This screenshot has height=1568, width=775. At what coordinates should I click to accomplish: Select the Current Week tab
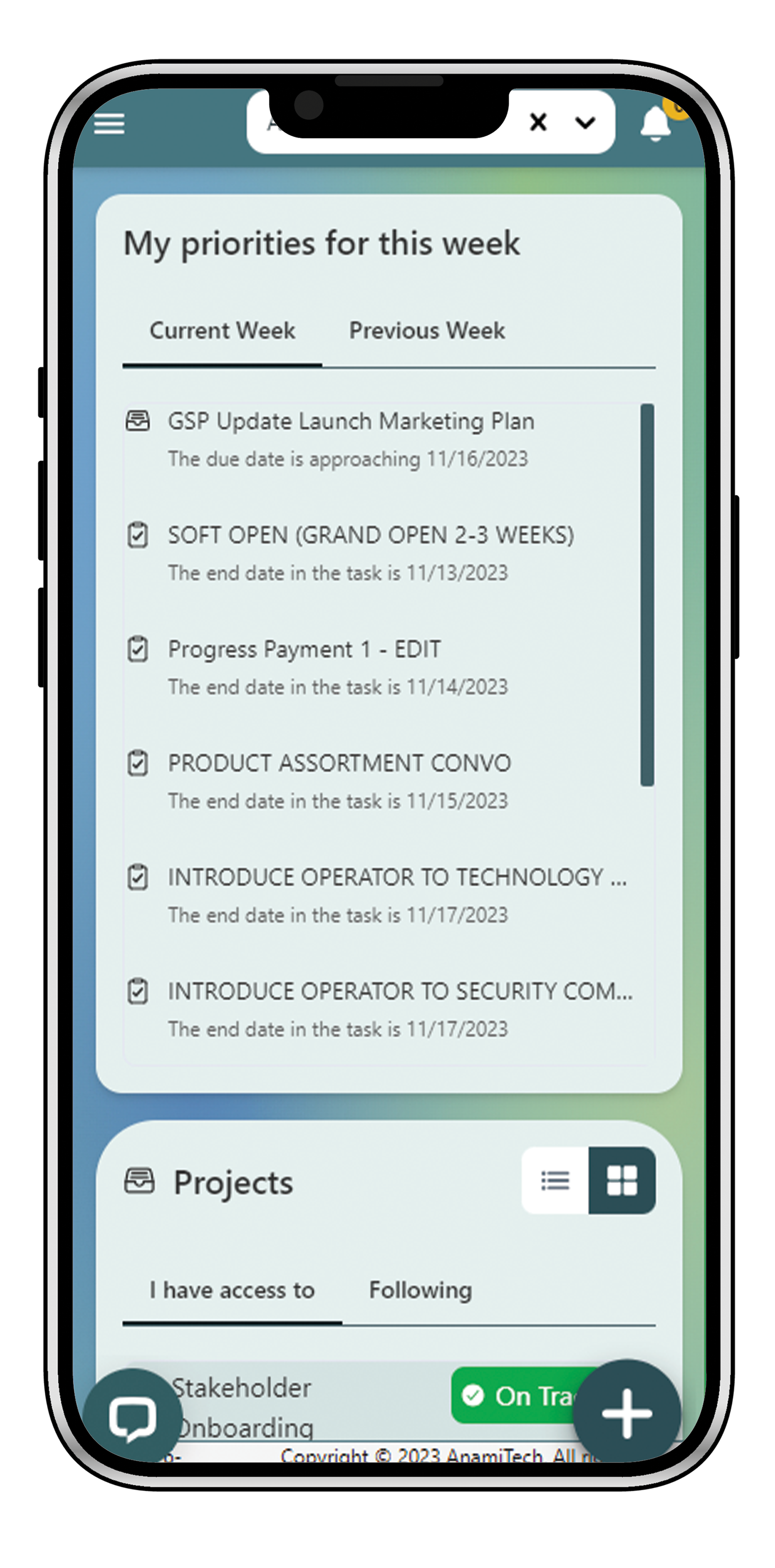(222, 331)
